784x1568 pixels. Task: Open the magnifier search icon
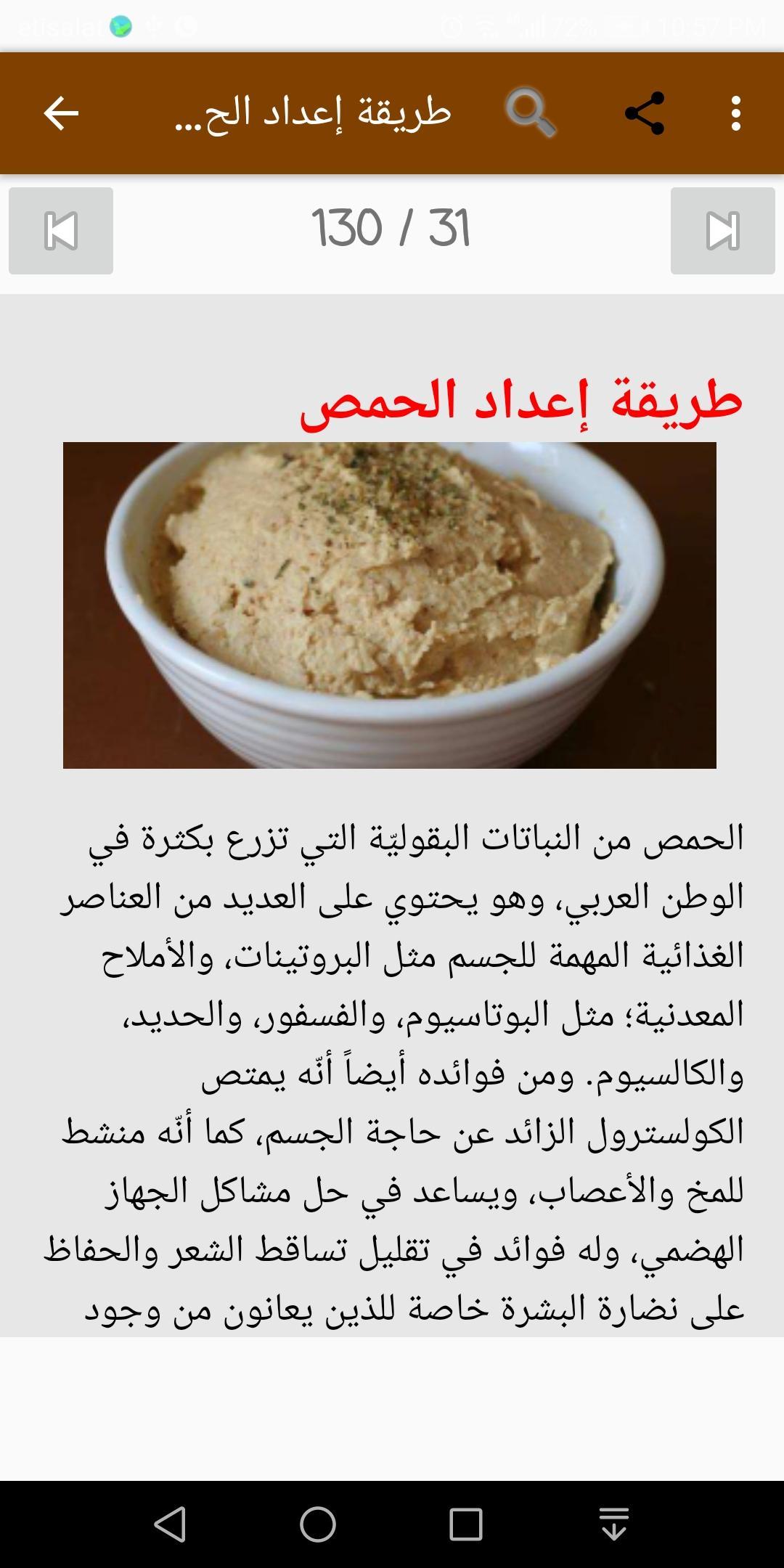tap(531, 113)
